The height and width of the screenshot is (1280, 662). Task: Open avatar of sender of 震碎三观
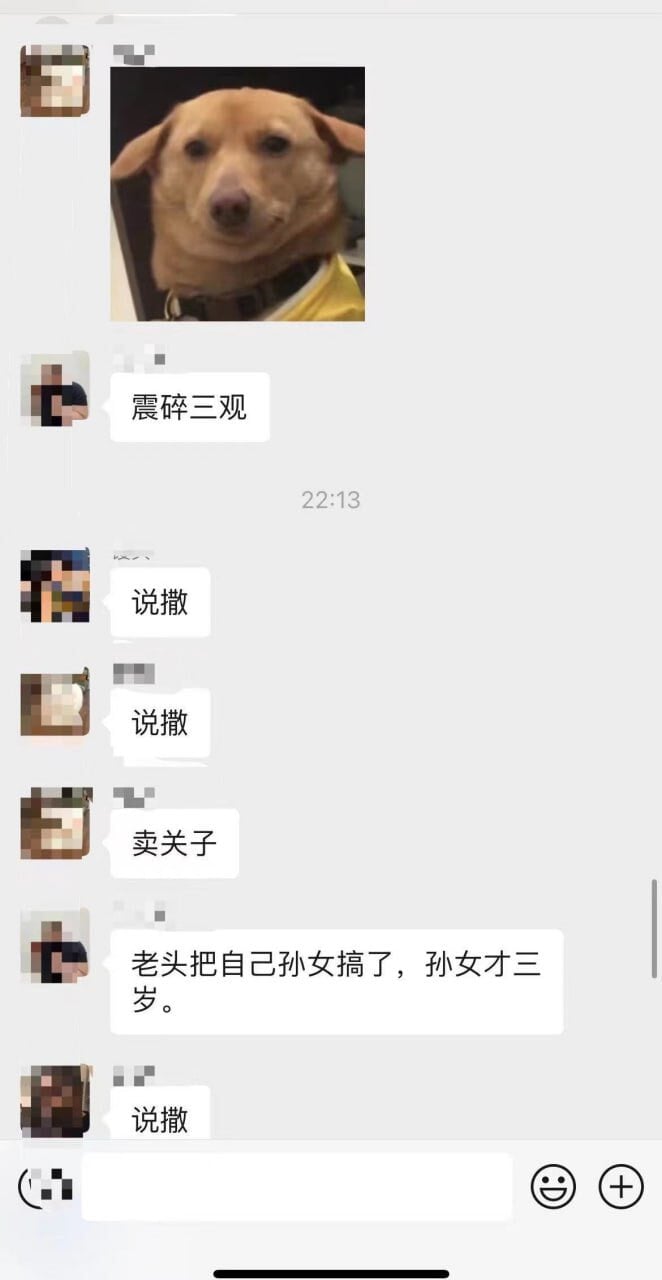(55, 389)
